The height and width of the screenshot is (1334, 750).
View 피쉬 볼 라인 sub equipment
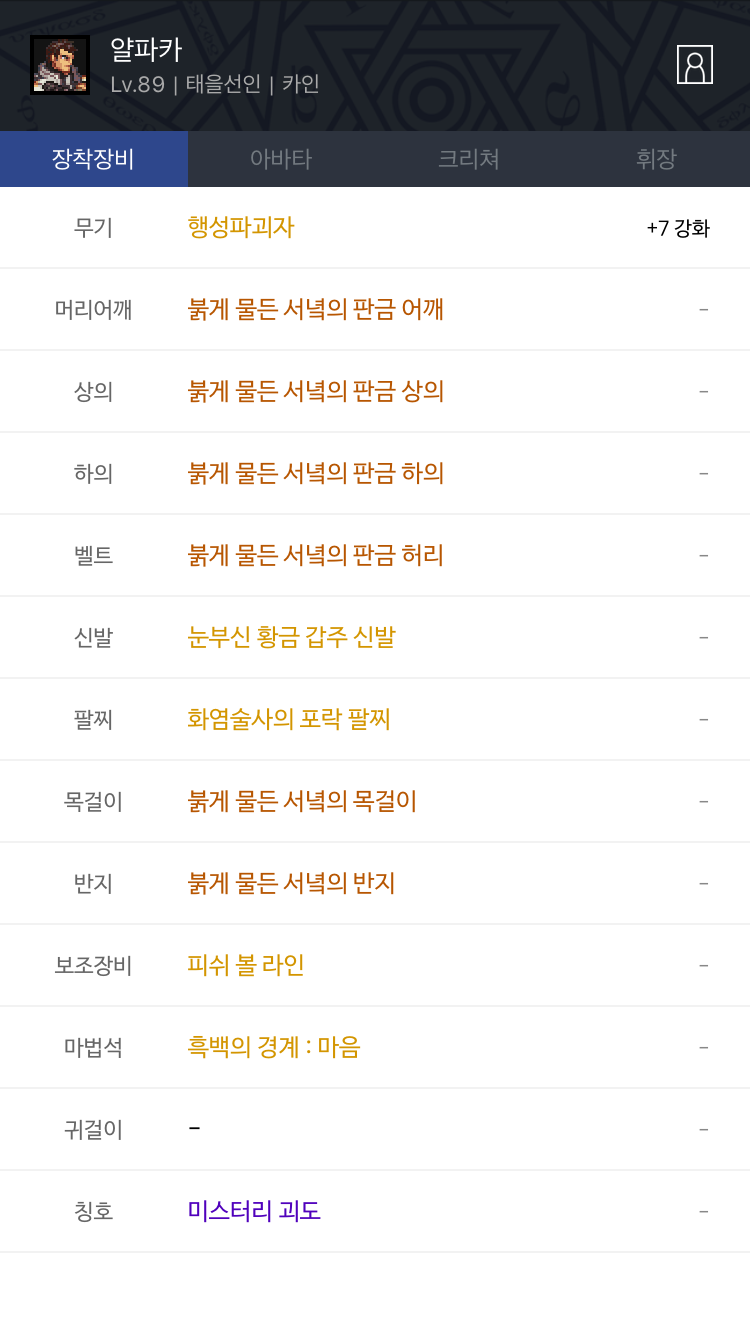click(x=246, y=965)
